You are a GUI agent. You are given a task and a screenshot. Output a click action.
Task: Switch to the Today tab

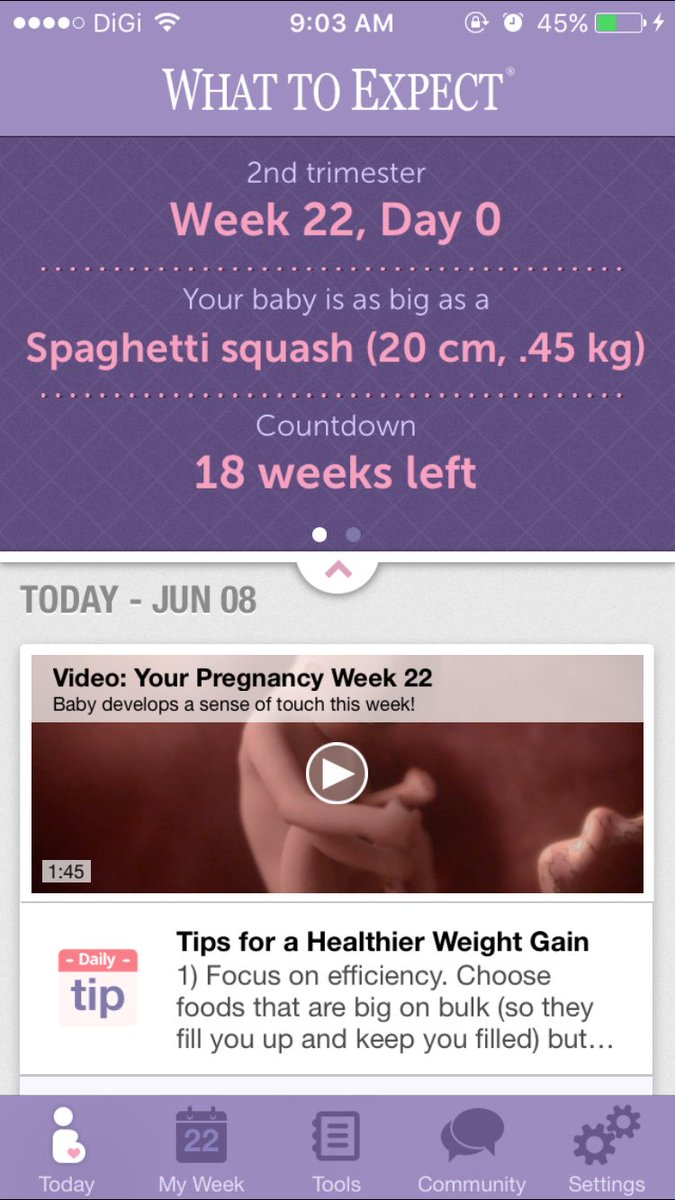tap(67, 1148)
